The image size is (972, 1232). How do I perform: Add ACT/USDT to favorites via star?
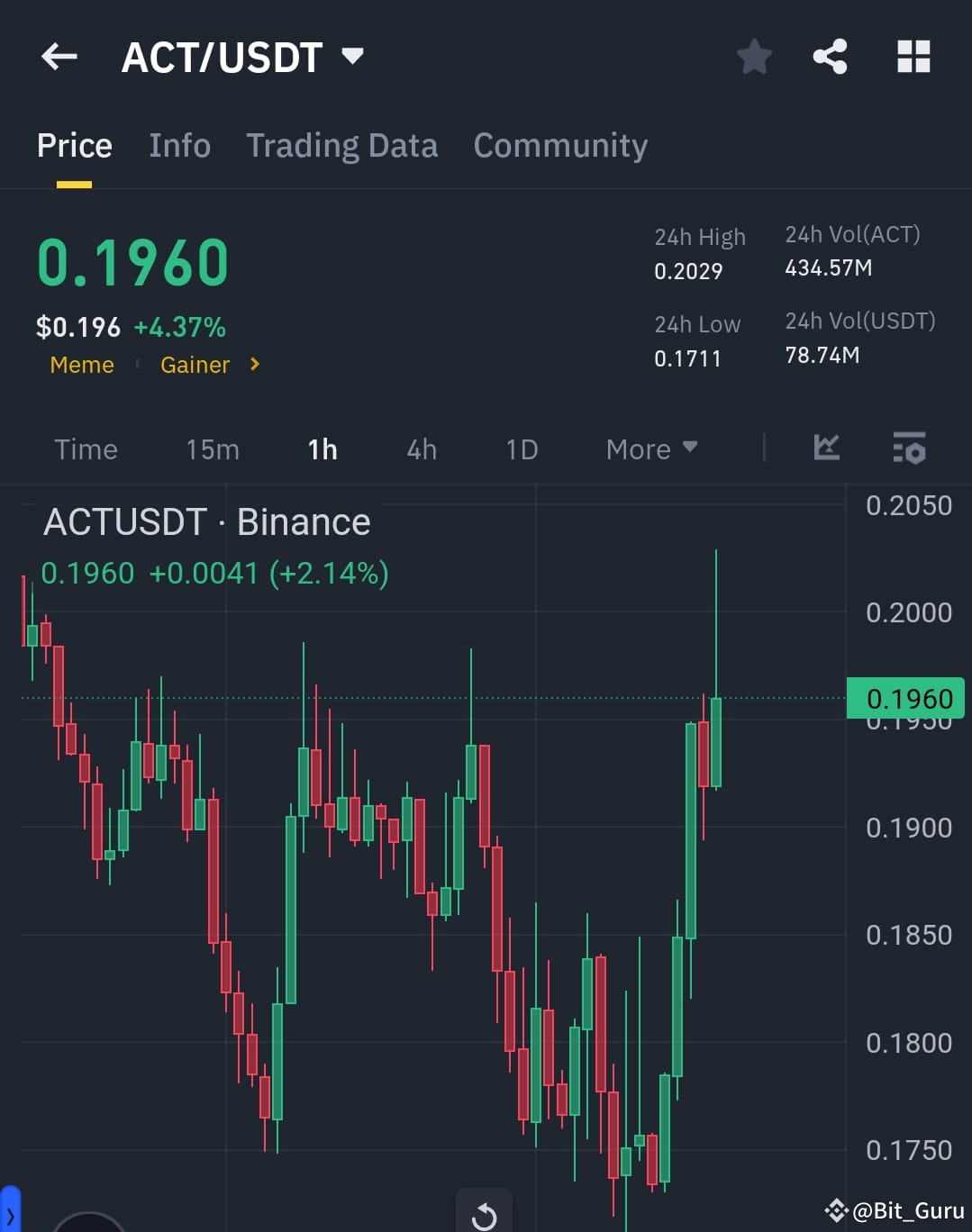click(754, 56)
